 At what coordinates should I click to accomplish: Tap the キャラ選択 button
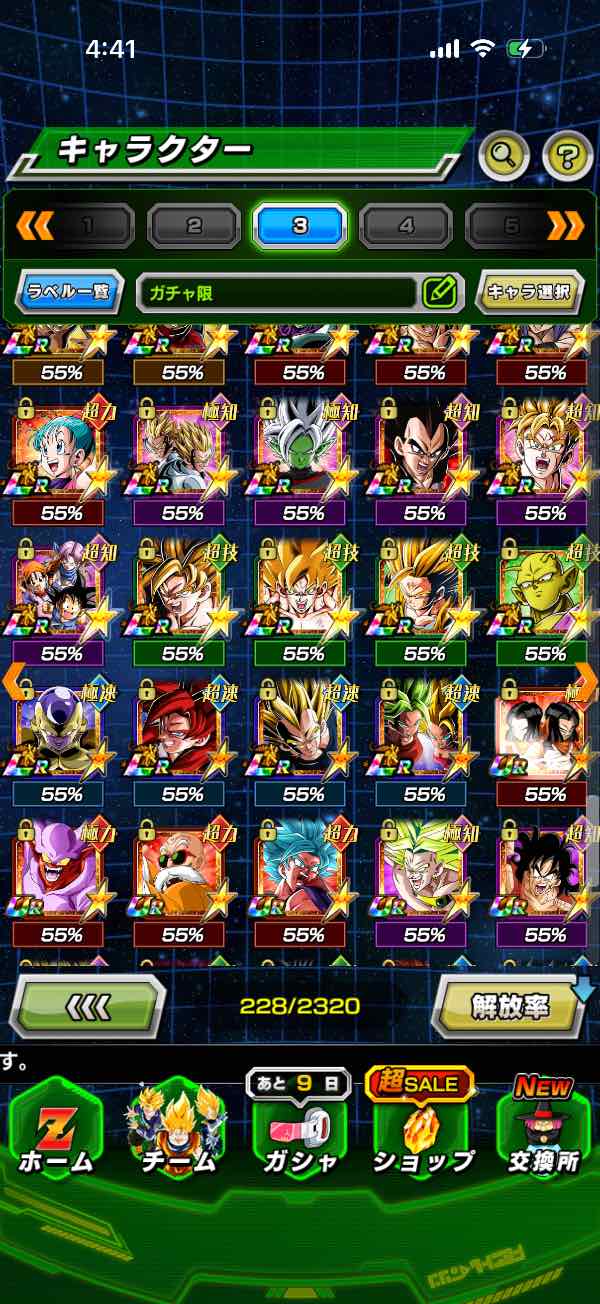point(529,292)
